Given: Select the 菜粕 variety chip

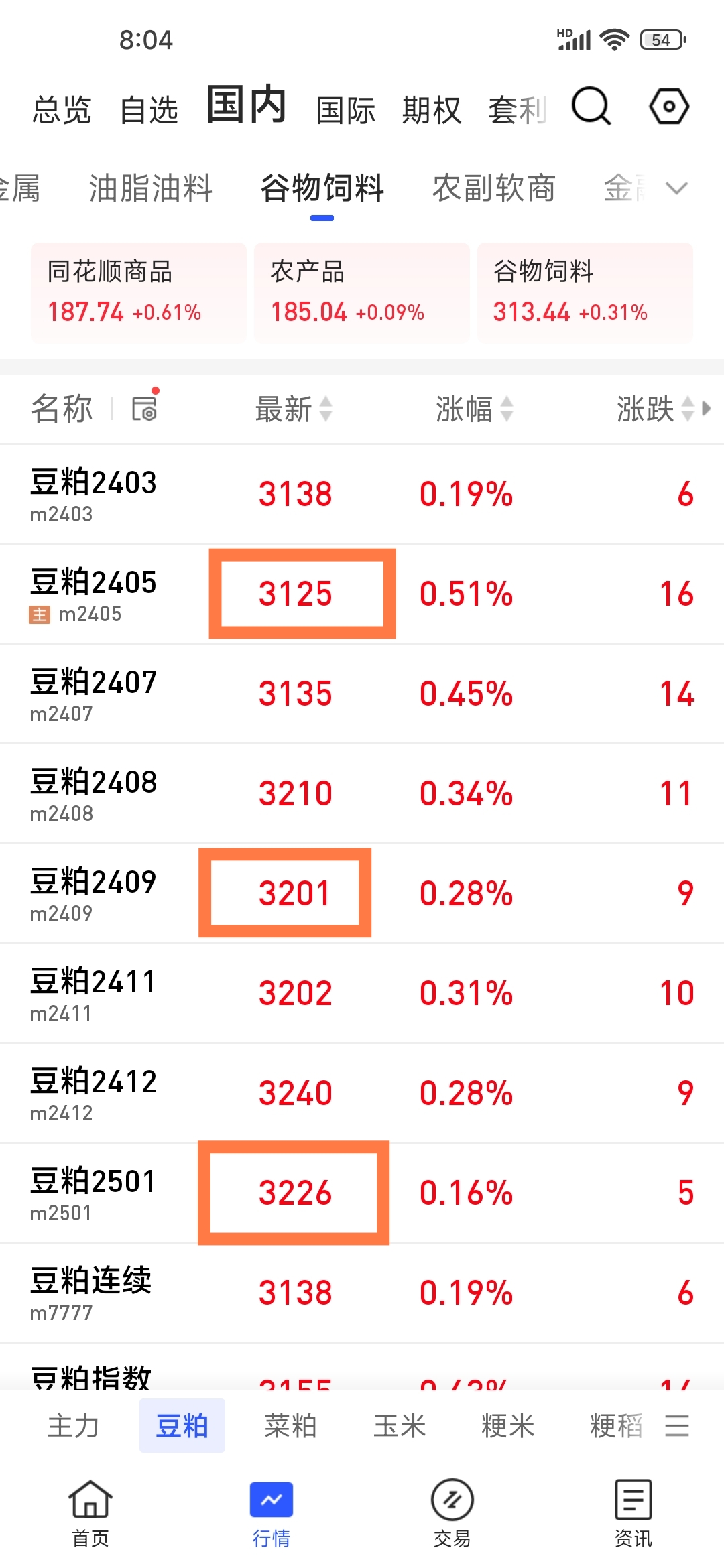Looking at the screenshot, I should 290,1425.
